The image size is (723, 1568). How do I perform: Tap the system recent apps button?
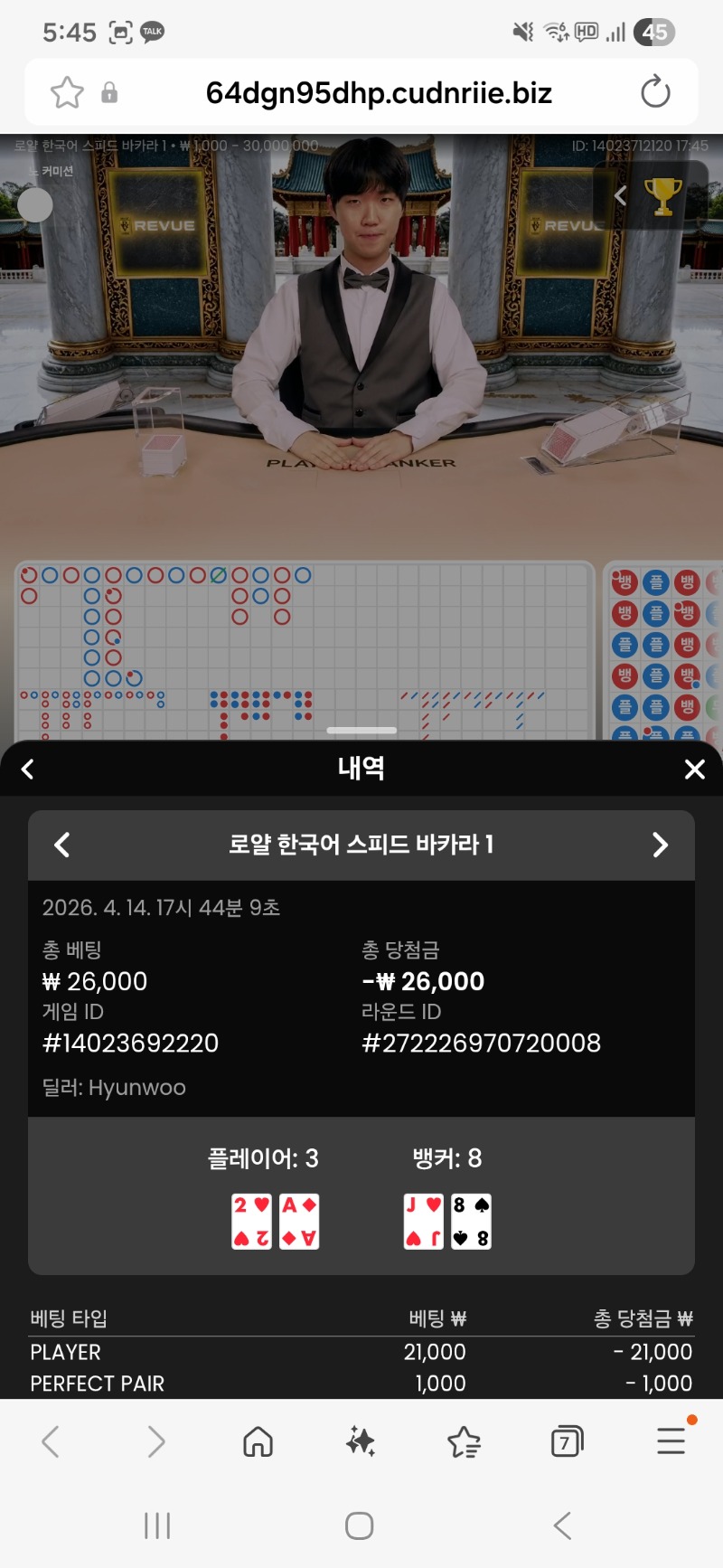pos(157,1526)
